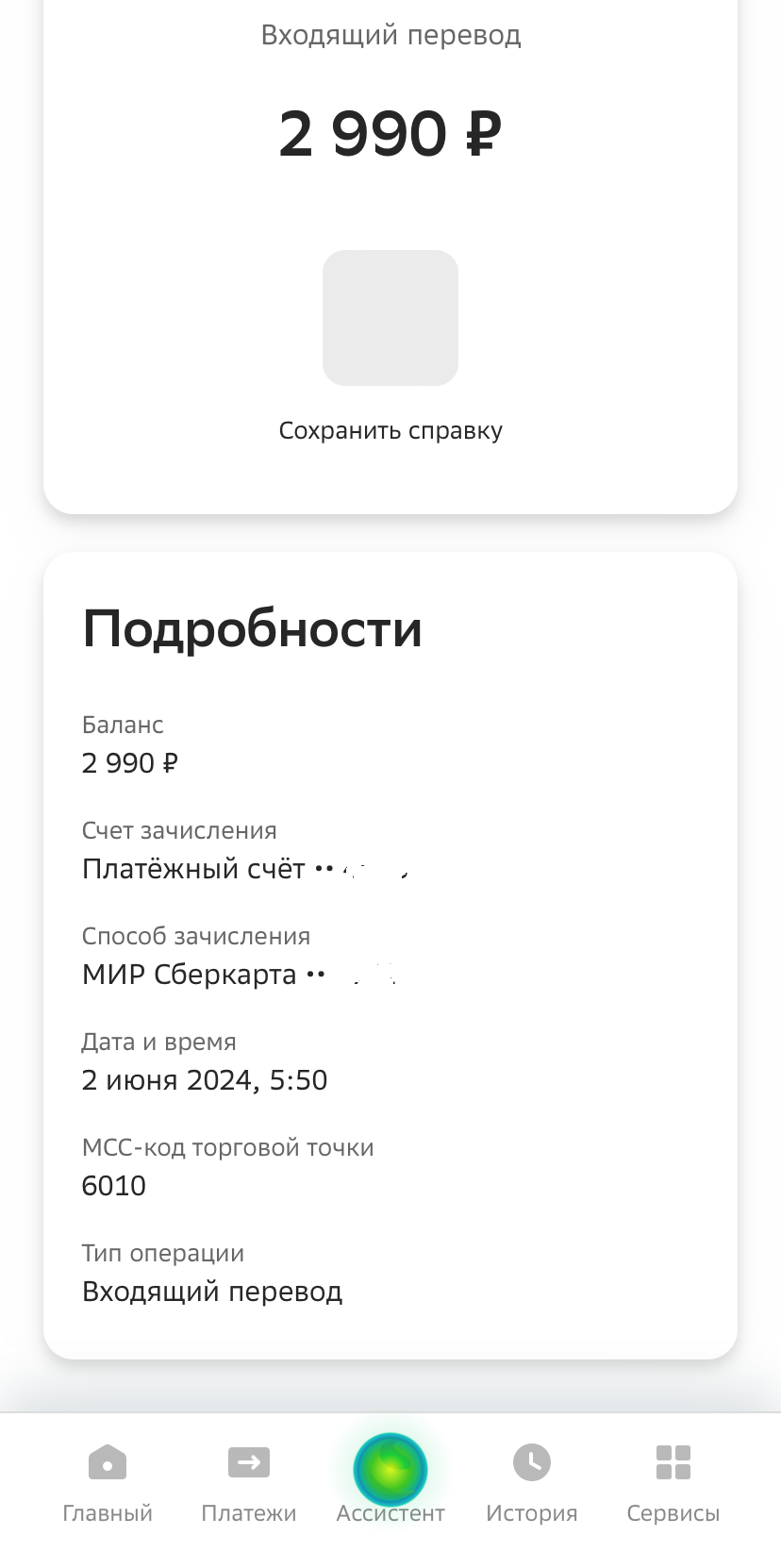This screenshot has height=1568, width=781.
Task: Launch the Ассистент voice assistant
Action: [x=390, y=1470]
